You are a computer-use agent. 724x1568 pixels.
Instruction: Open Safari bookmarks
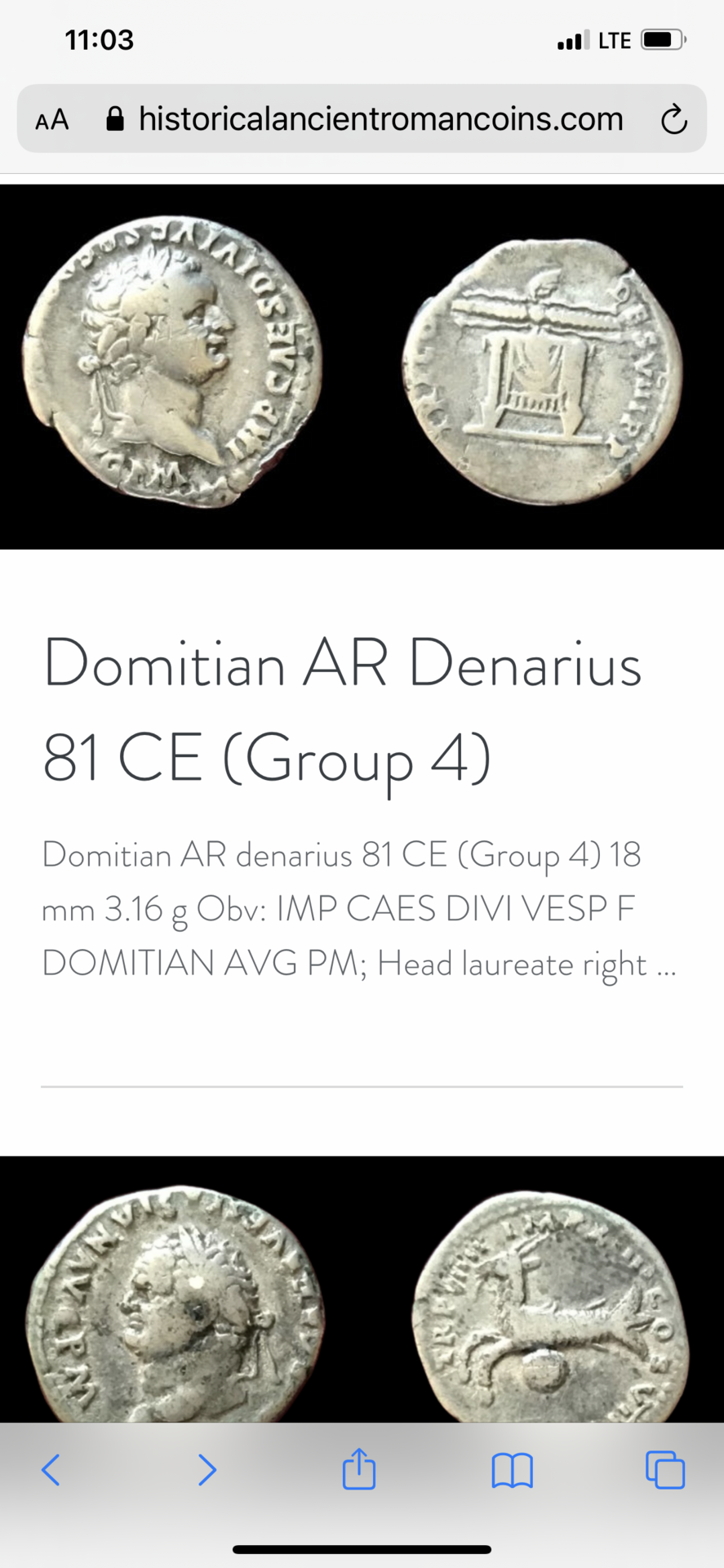click(x=512, y=1470)
